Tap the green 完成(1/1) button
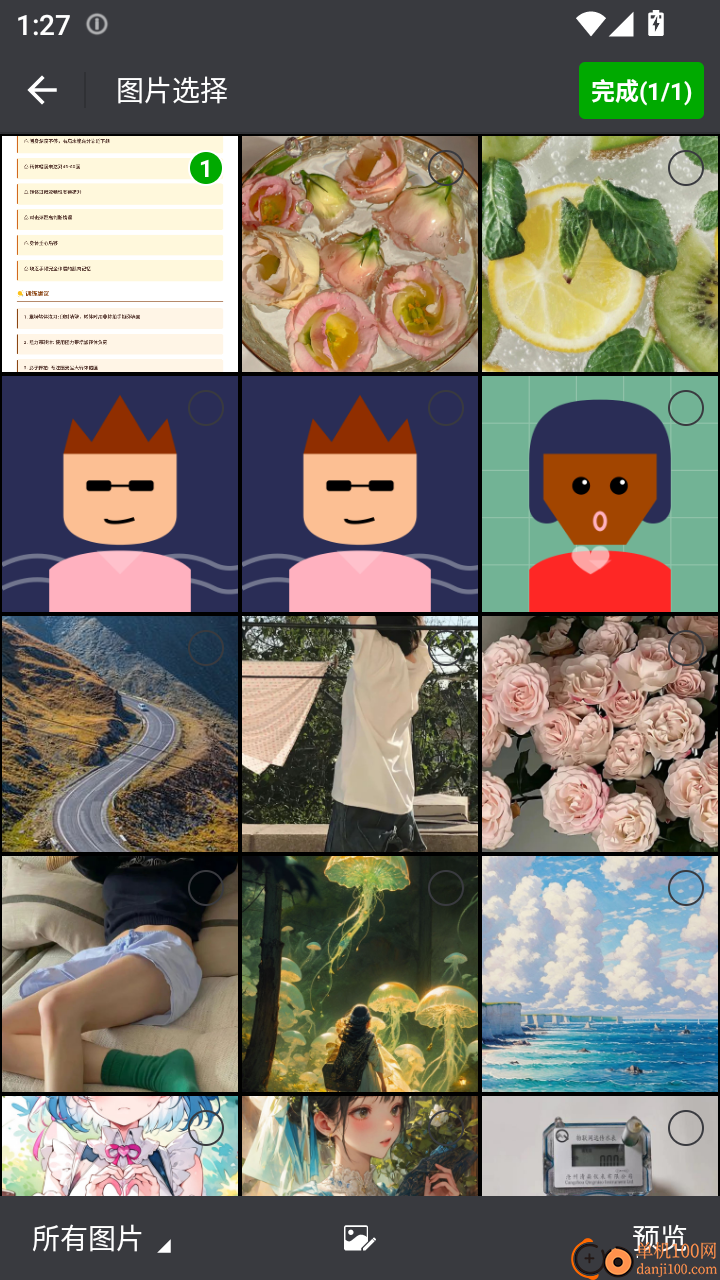This screenshot has width=720, height=1280. (641, 91)
